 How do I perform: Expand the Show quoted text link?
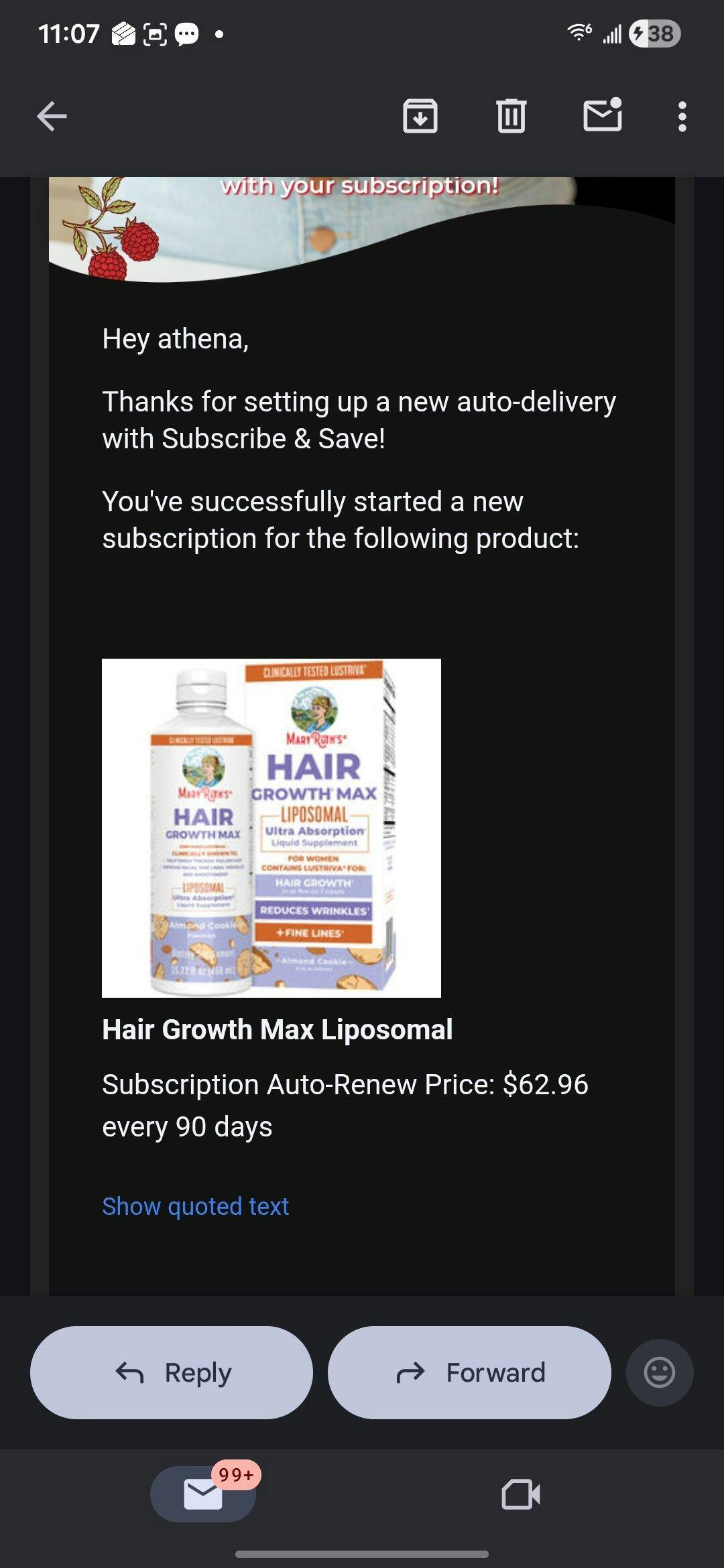(x=195, y=1206)
